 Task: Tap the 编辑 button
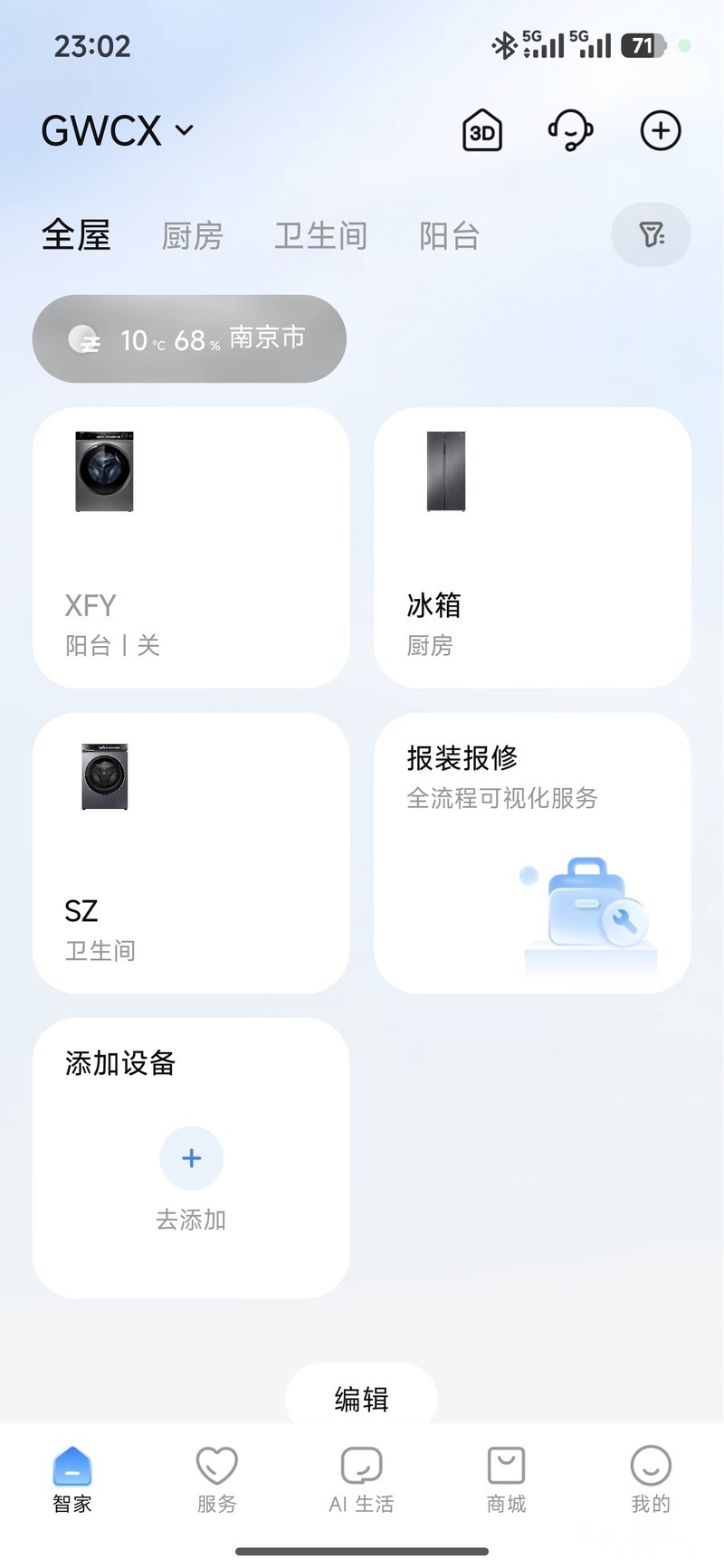coord(361,1399)
